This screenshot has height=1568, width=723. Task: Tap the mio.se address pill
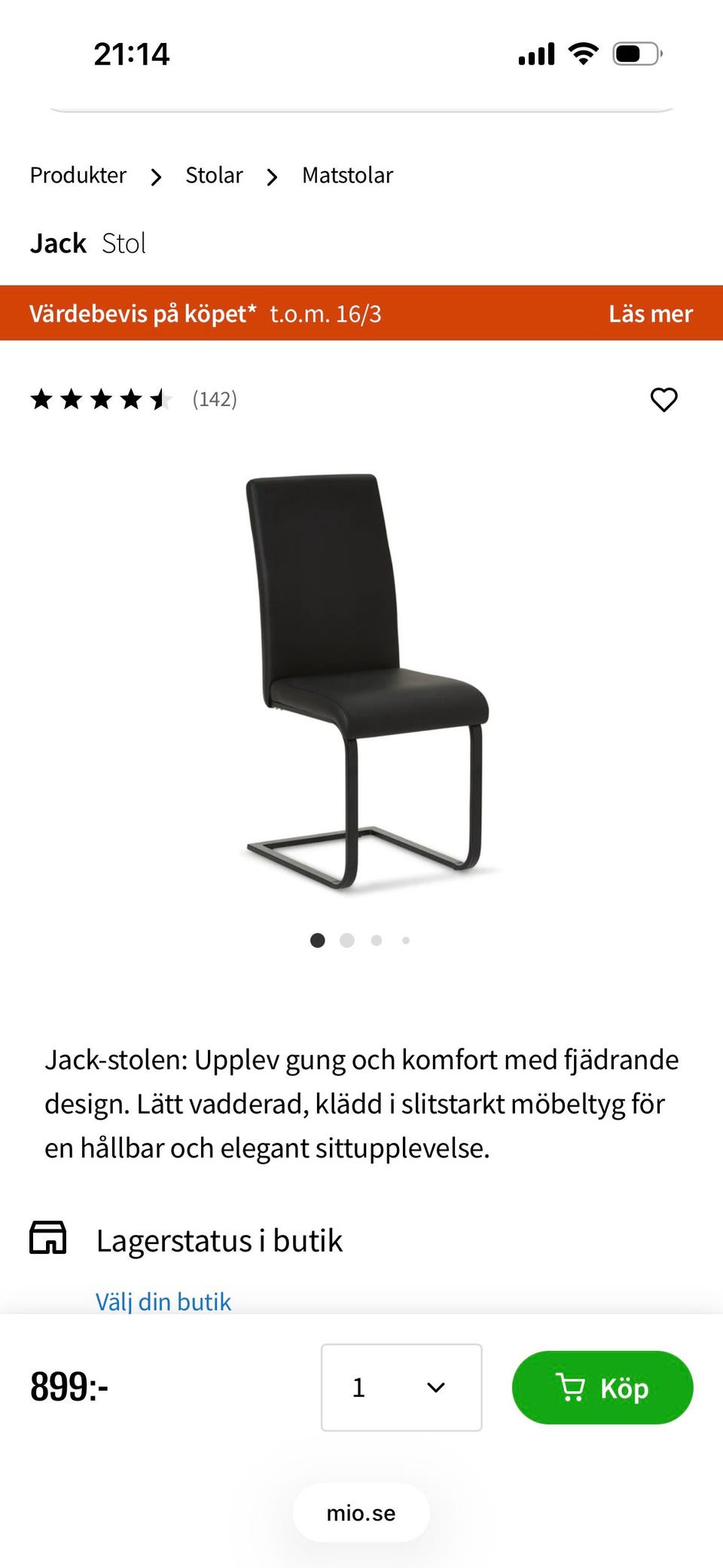click(361, 1512)
